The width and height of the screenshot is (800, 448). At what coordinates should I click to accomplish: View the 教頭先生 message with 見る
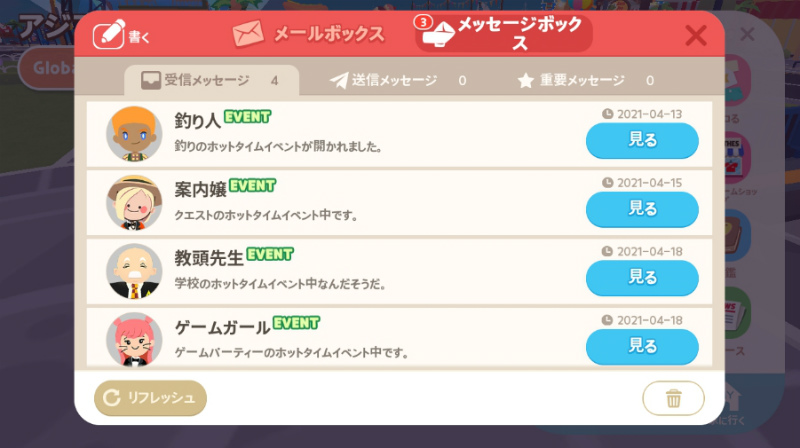[642, 277]
